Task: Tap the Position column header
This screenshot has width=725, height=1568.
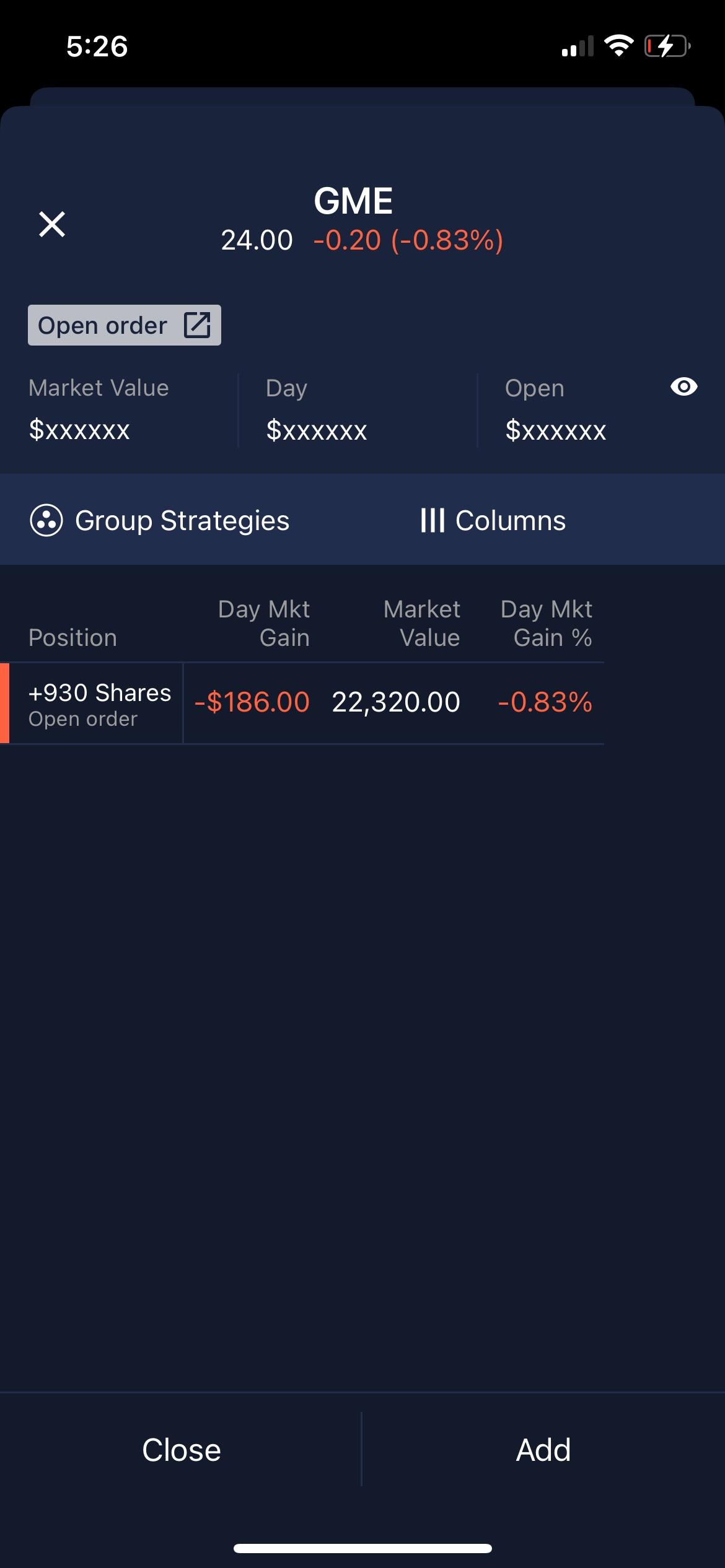Action: [x=72, y=637]
